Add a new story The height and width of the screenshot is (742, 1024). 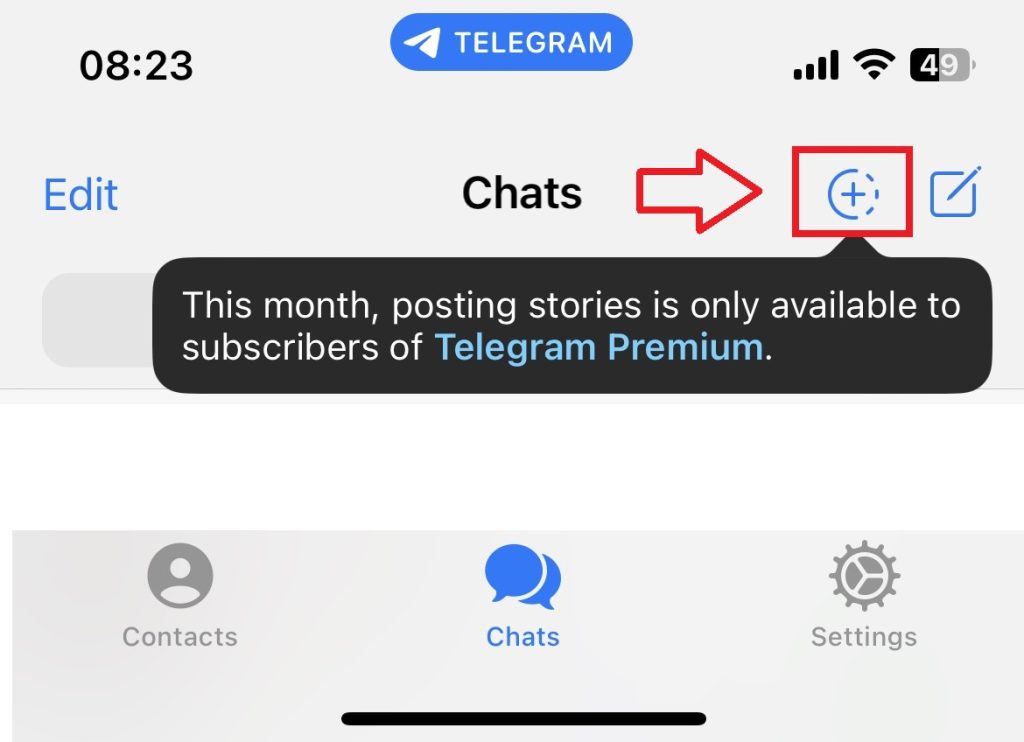[852, 193]
